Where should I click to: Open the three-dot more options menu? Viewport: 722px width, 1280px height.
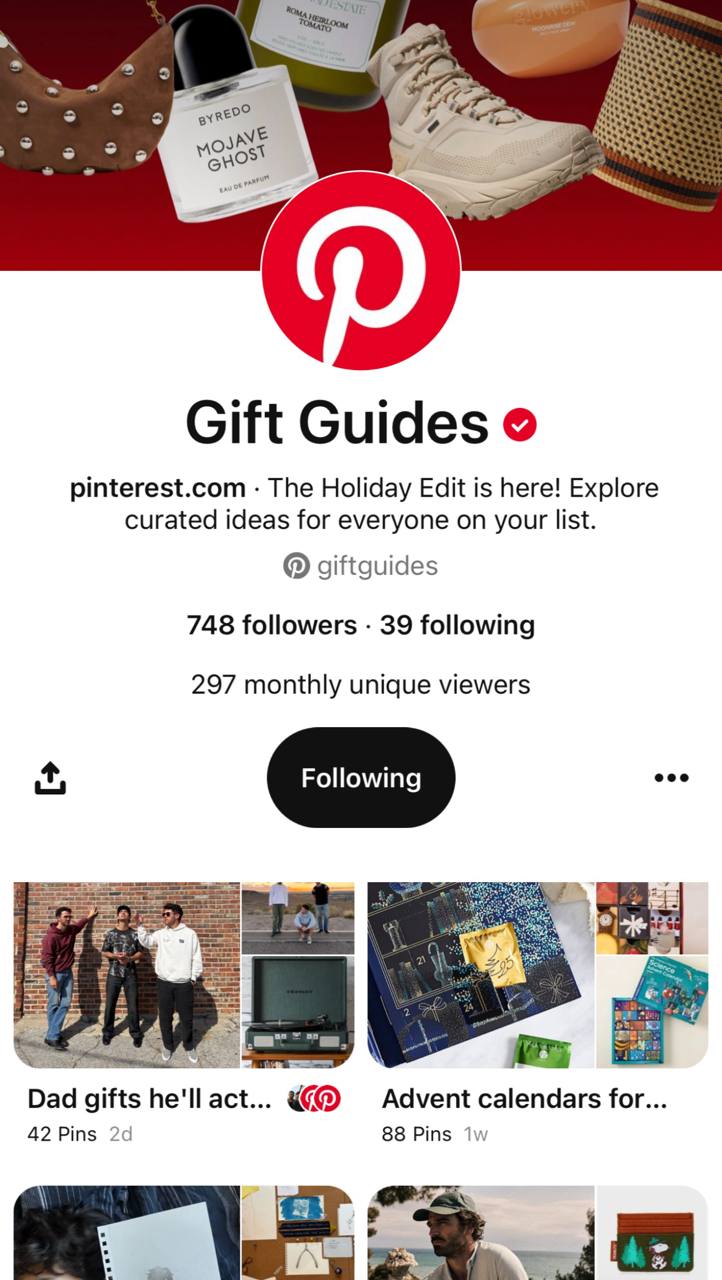pyautogui.click(x=671, y=778)
